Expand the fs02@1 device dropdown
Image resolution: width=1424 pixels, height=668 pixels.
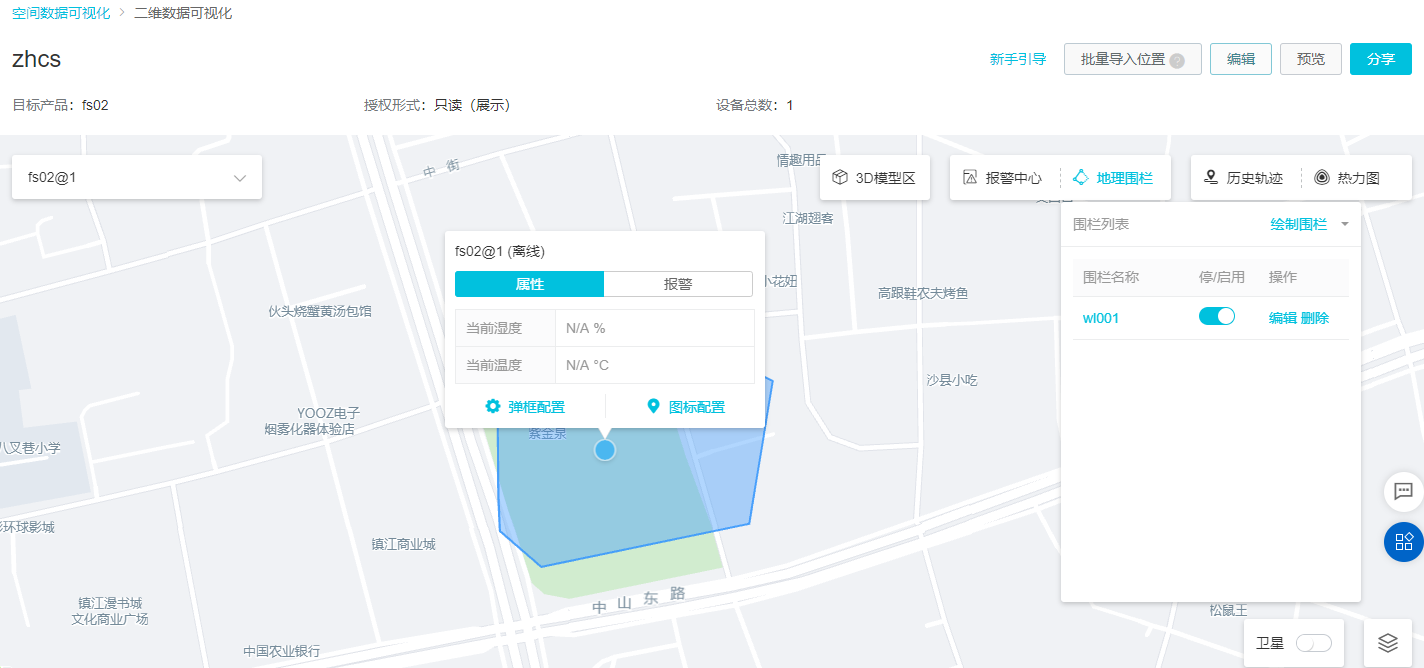(x=137, y=177)
